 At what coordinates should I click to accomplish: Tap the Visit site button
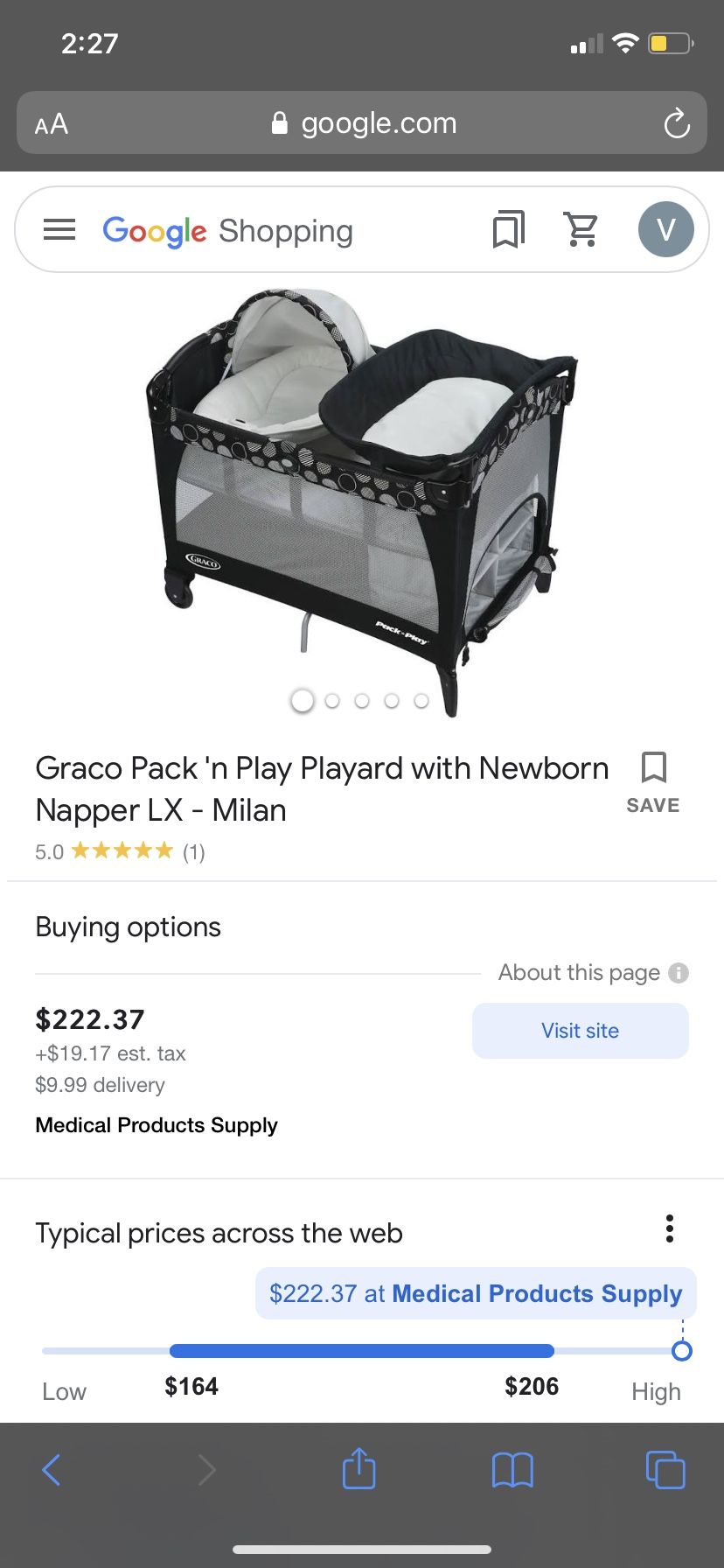(580, 1030)
